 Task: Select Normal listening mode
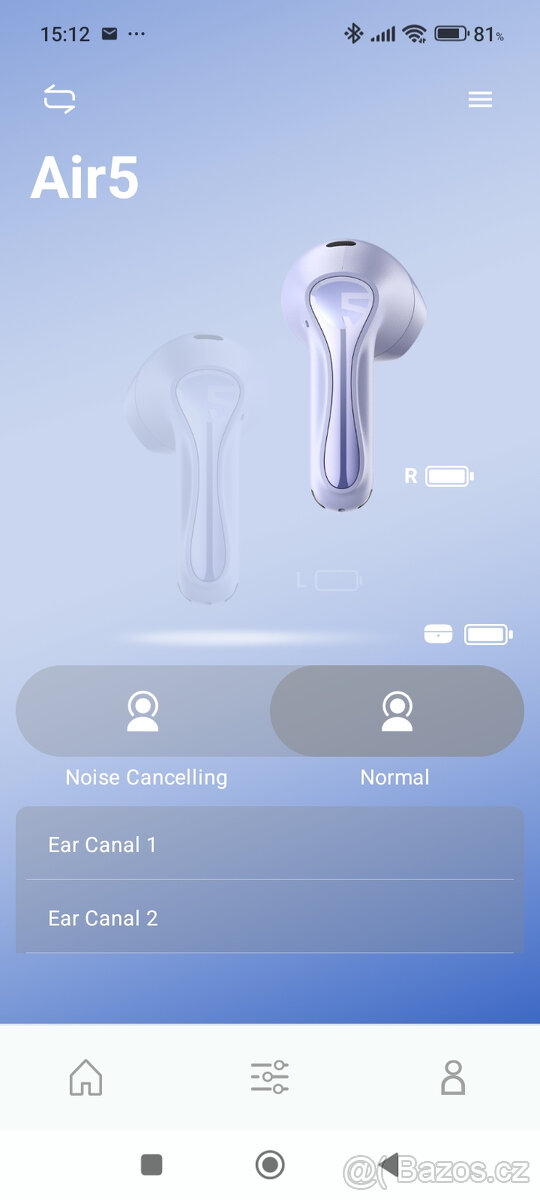397,711
